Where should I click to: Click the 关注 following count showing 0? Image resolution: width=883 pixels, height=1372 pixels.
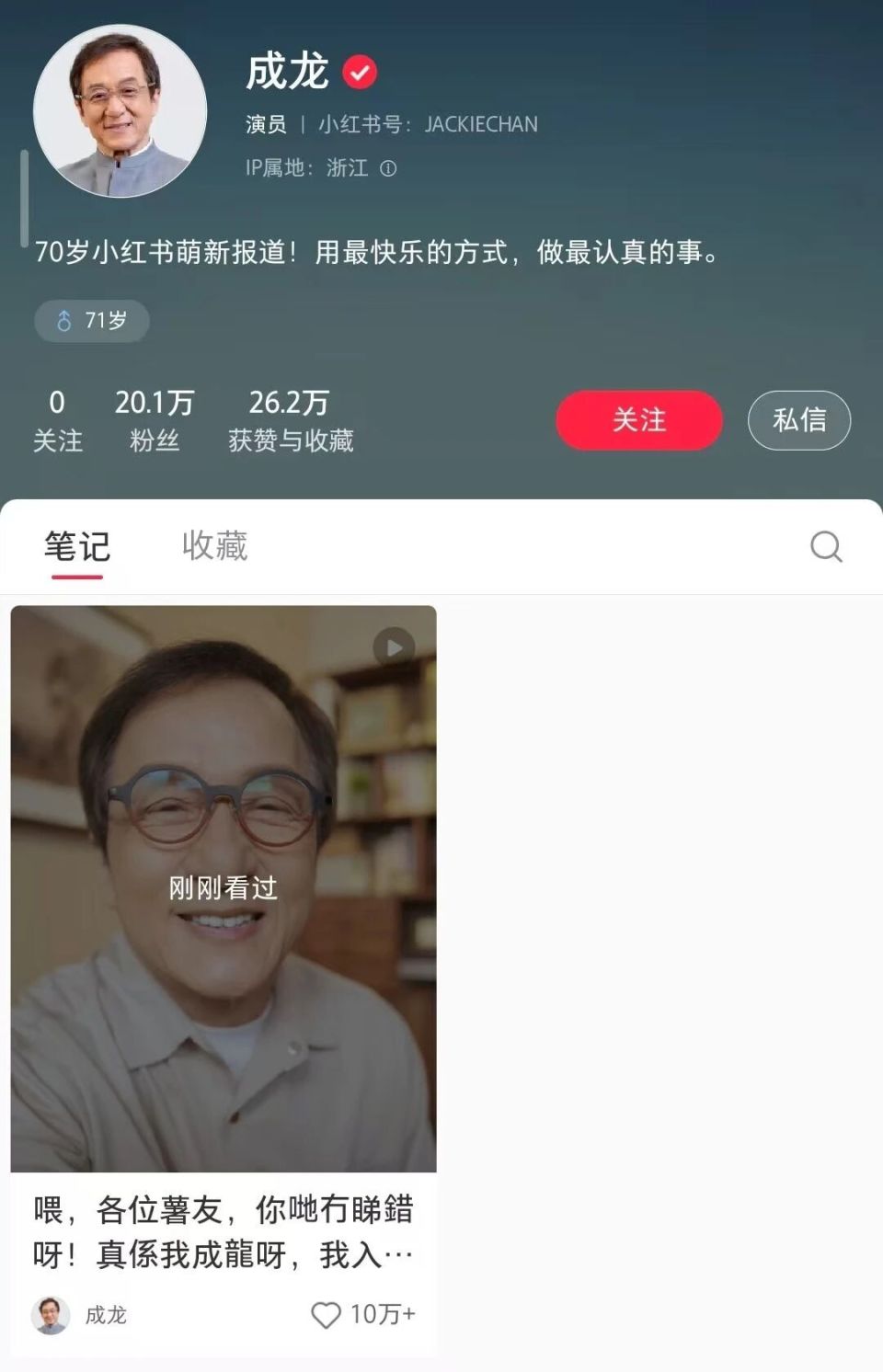57,419
